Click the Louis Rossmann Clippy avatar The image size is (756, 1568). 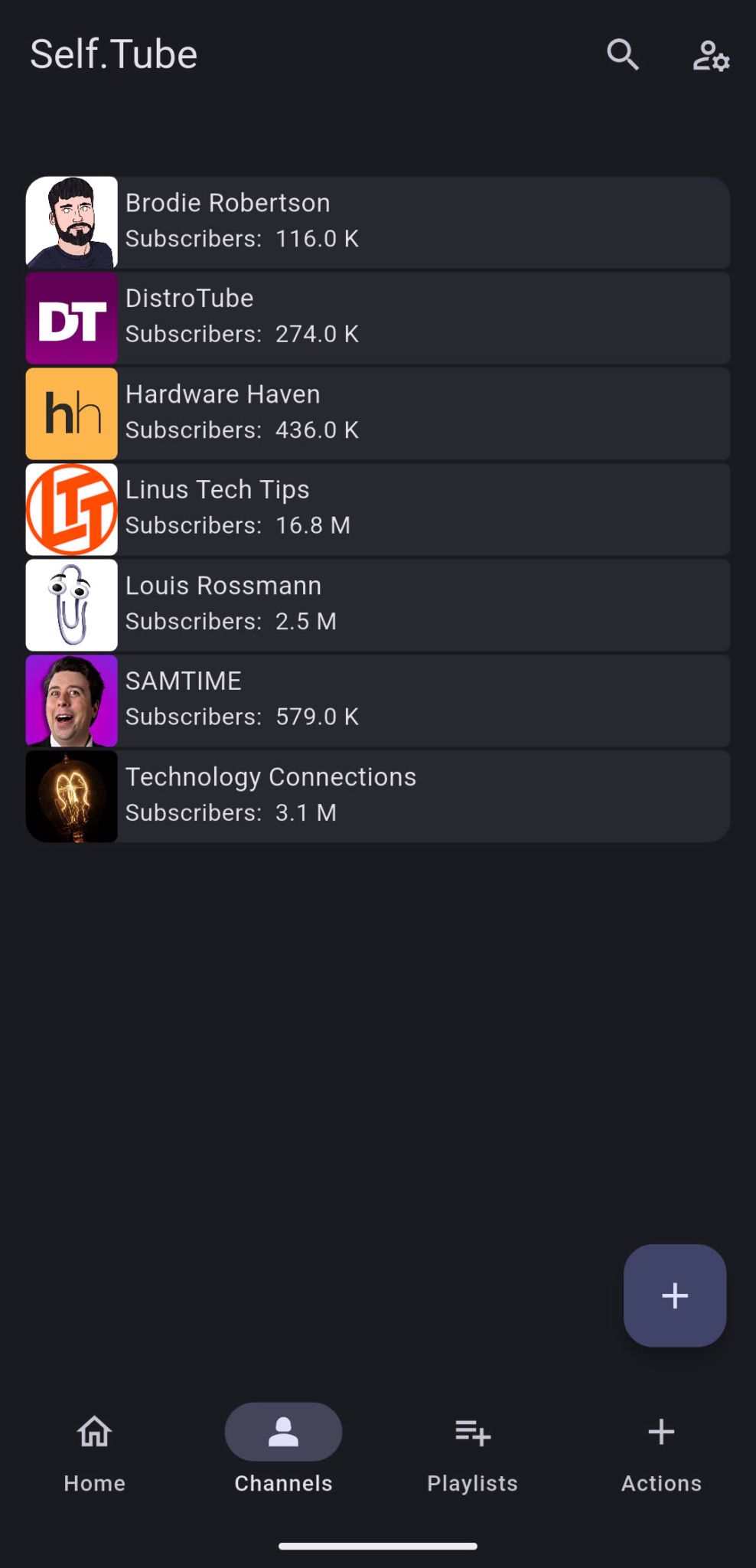click(71, 605)
